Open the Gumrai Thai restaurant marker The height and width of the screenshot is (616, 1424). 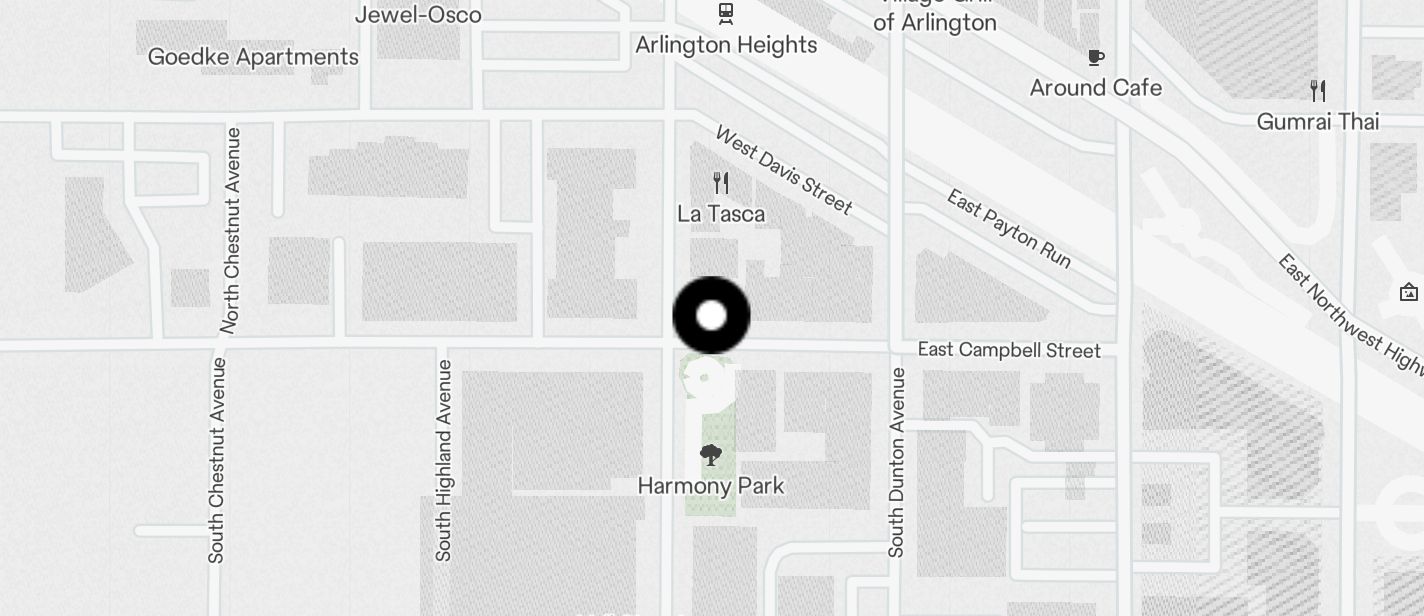[1318, 92]
